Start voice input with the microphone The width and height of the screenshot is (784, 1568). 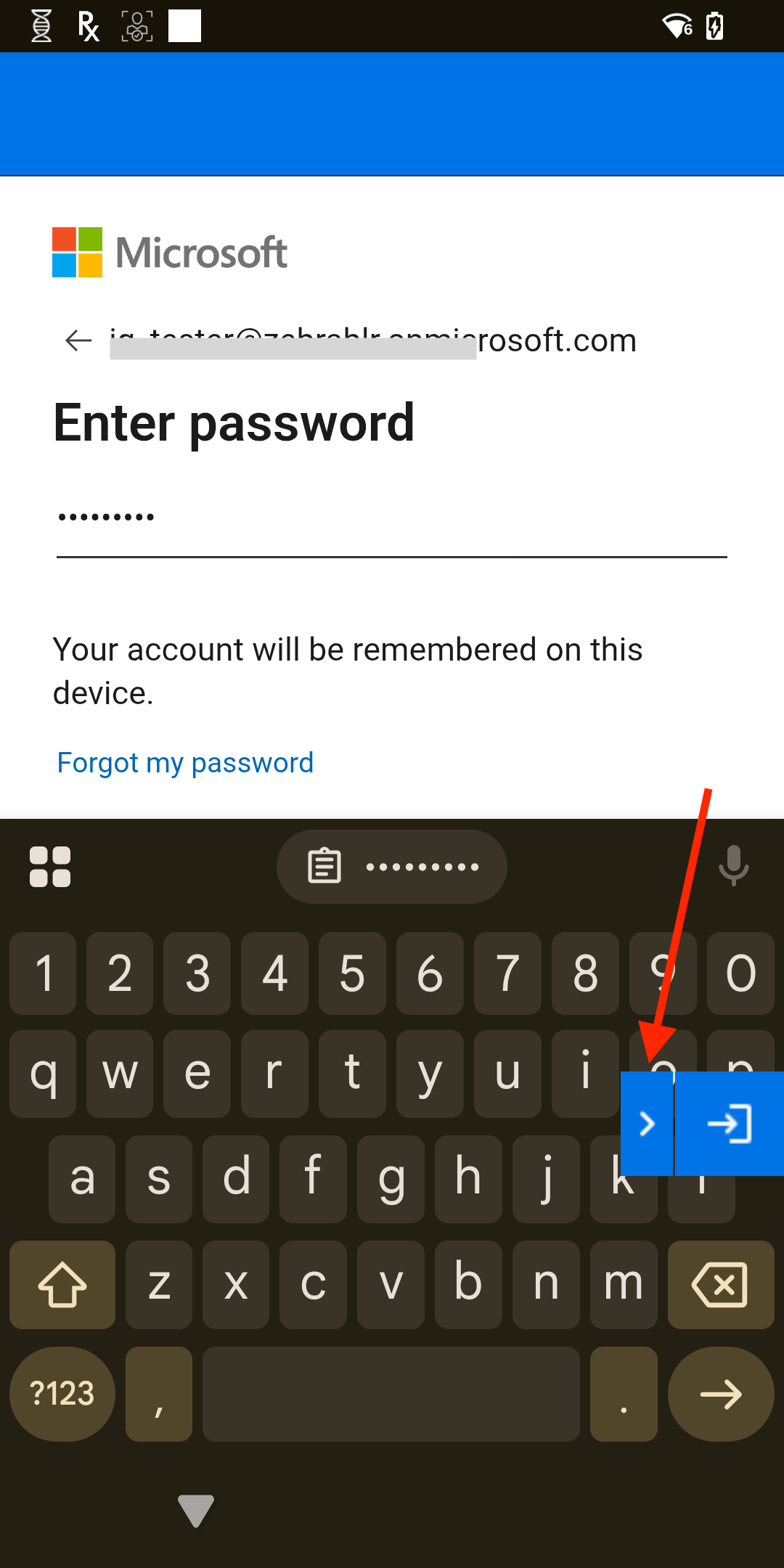click(x=733, y=865)
